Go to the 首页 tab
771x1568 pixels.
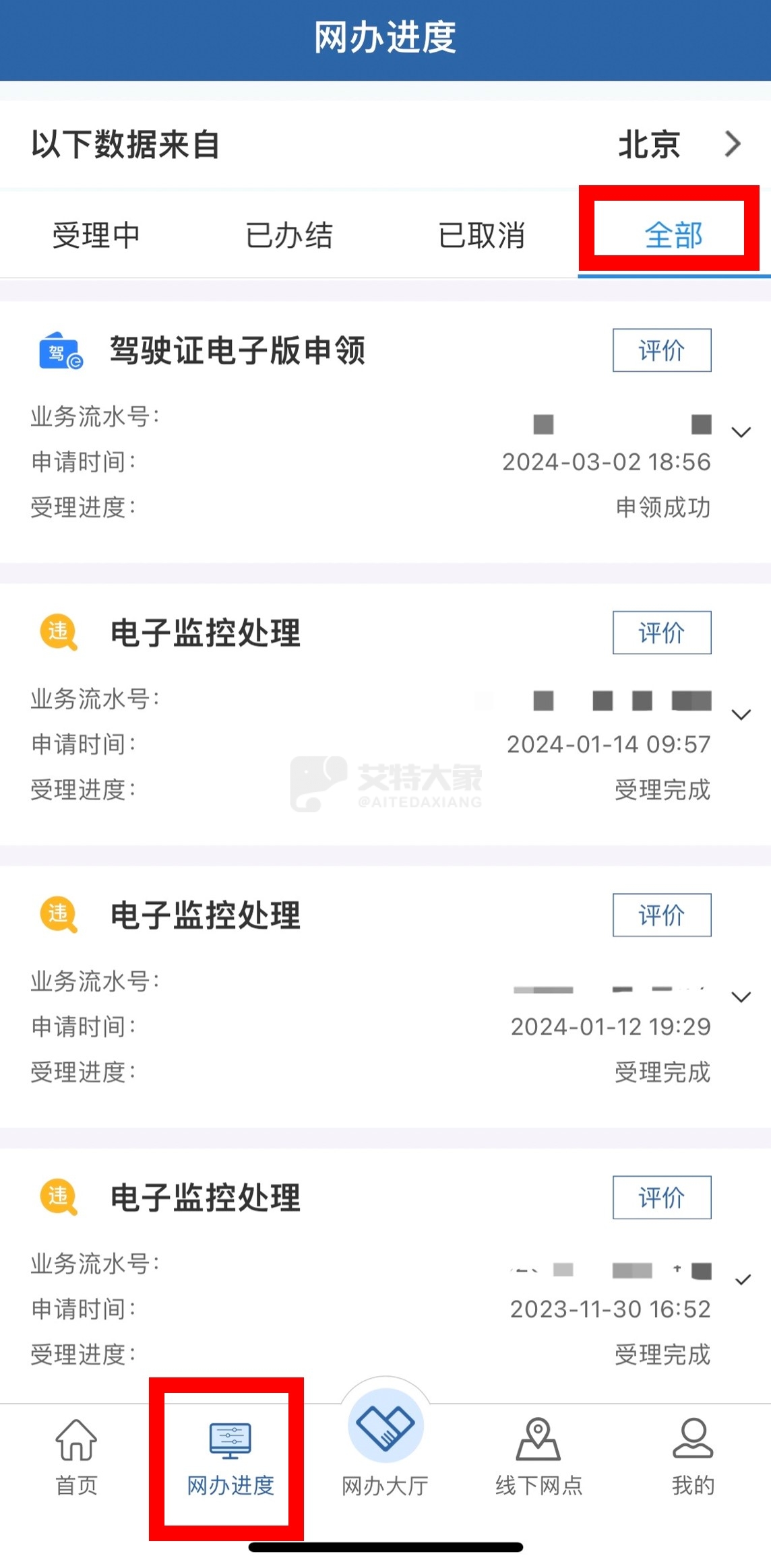tap(76, 1456)
